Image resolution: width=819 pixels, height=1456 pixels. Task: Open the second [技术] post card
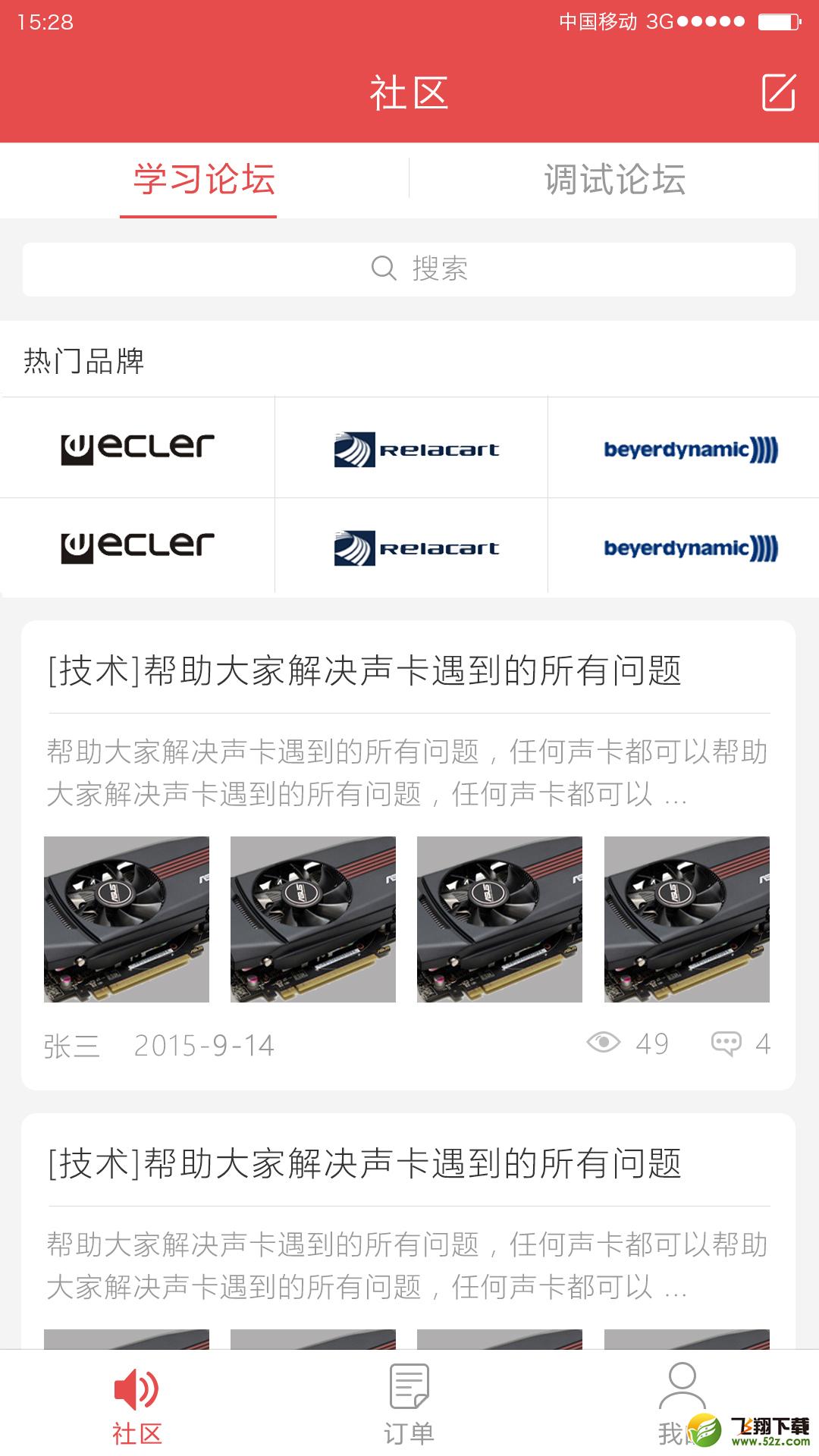pyautogui.click(x=408, y=1232)
